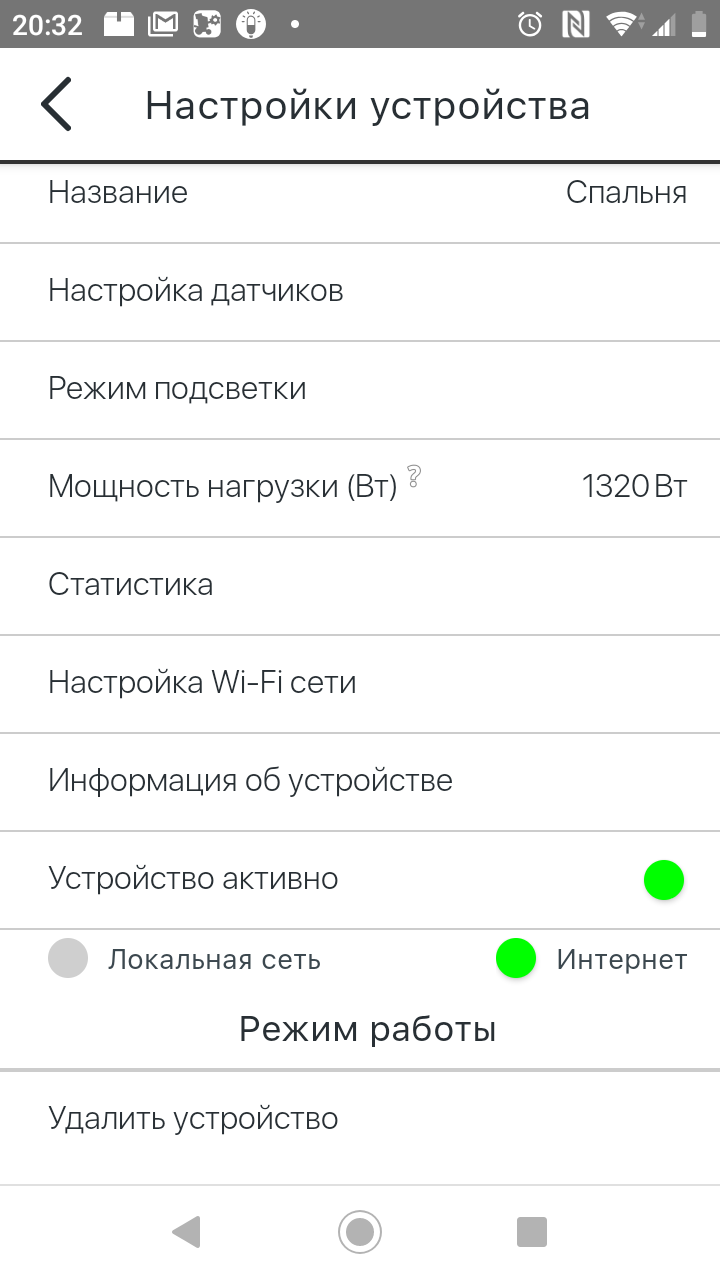Open the Статистика section
Screen dimensions: 720x1280
[x=131, y=585]
